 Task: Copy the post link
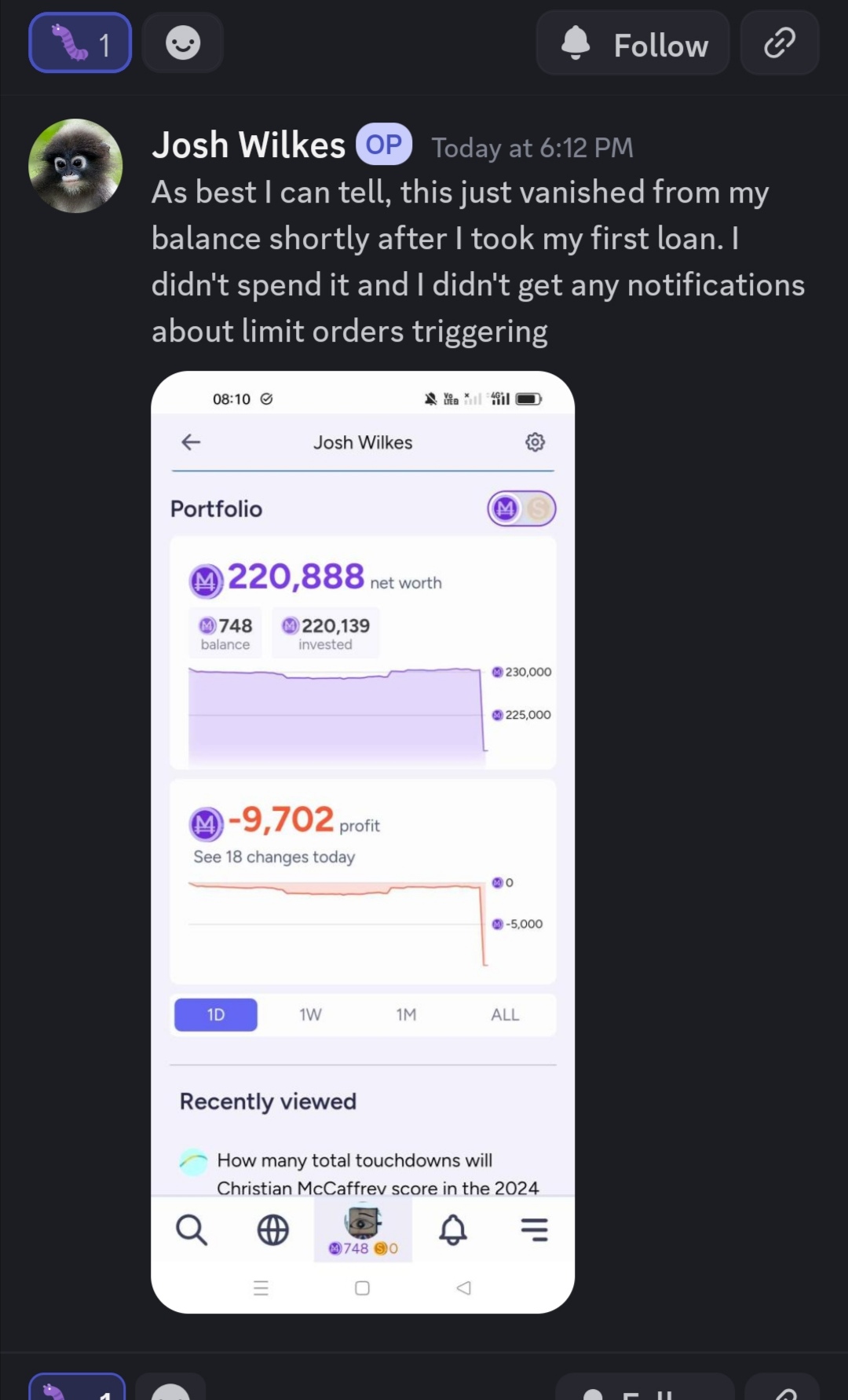780,43
